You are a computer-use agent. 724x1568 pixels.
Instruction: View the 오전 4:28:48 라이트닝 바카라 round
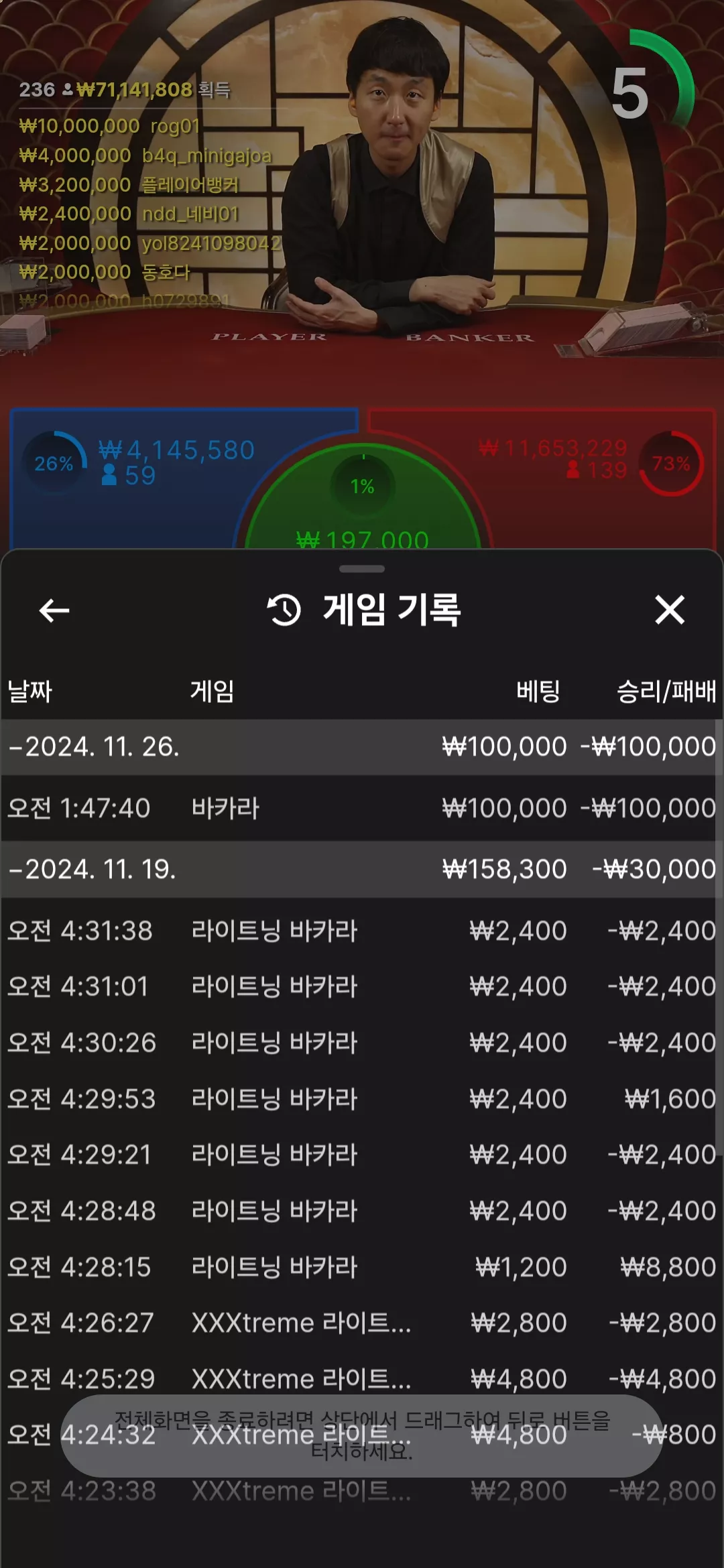[362, 1211]
